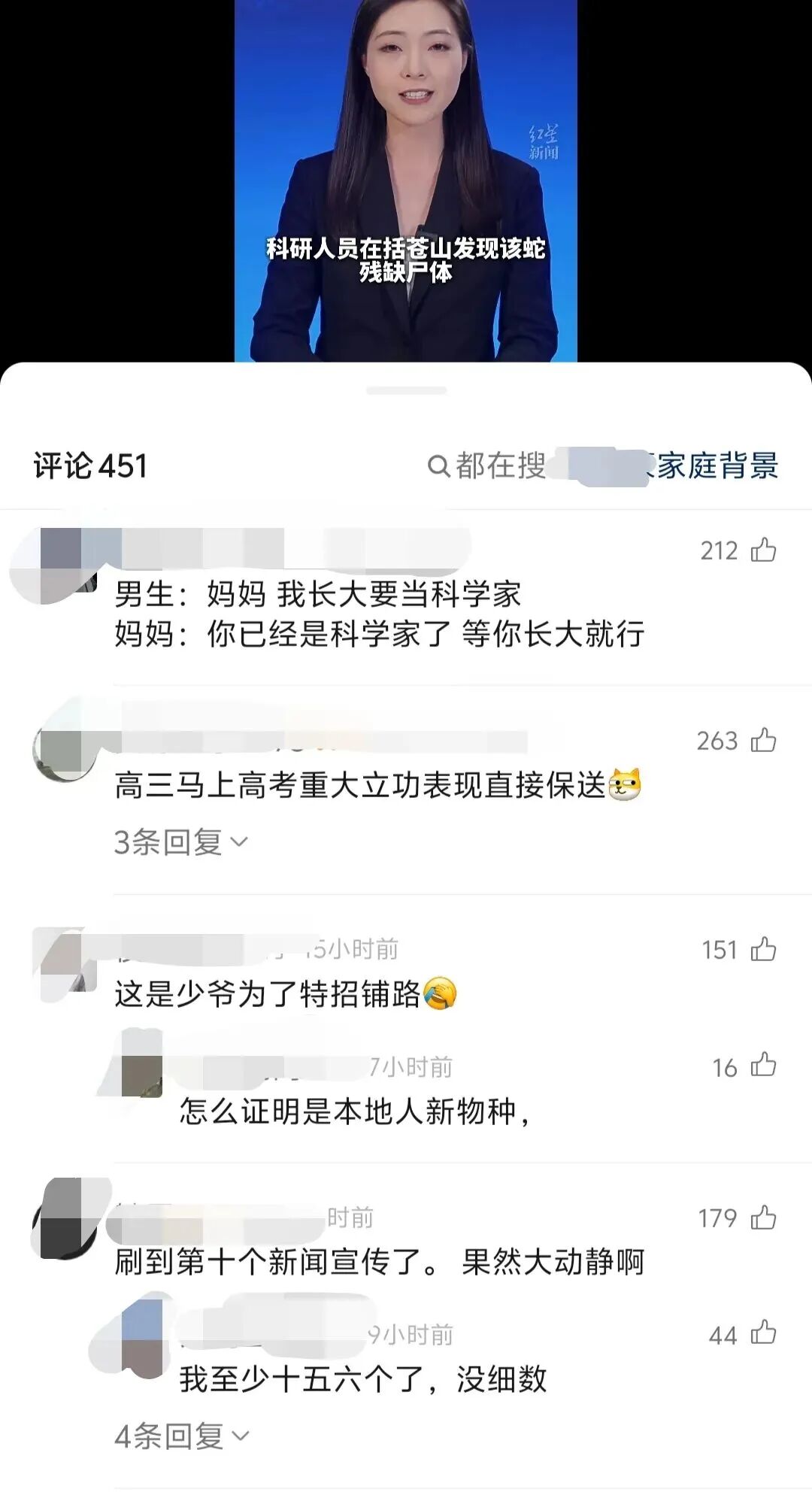Like the comment 这是少爷为了特招铺路

[763, 949]
